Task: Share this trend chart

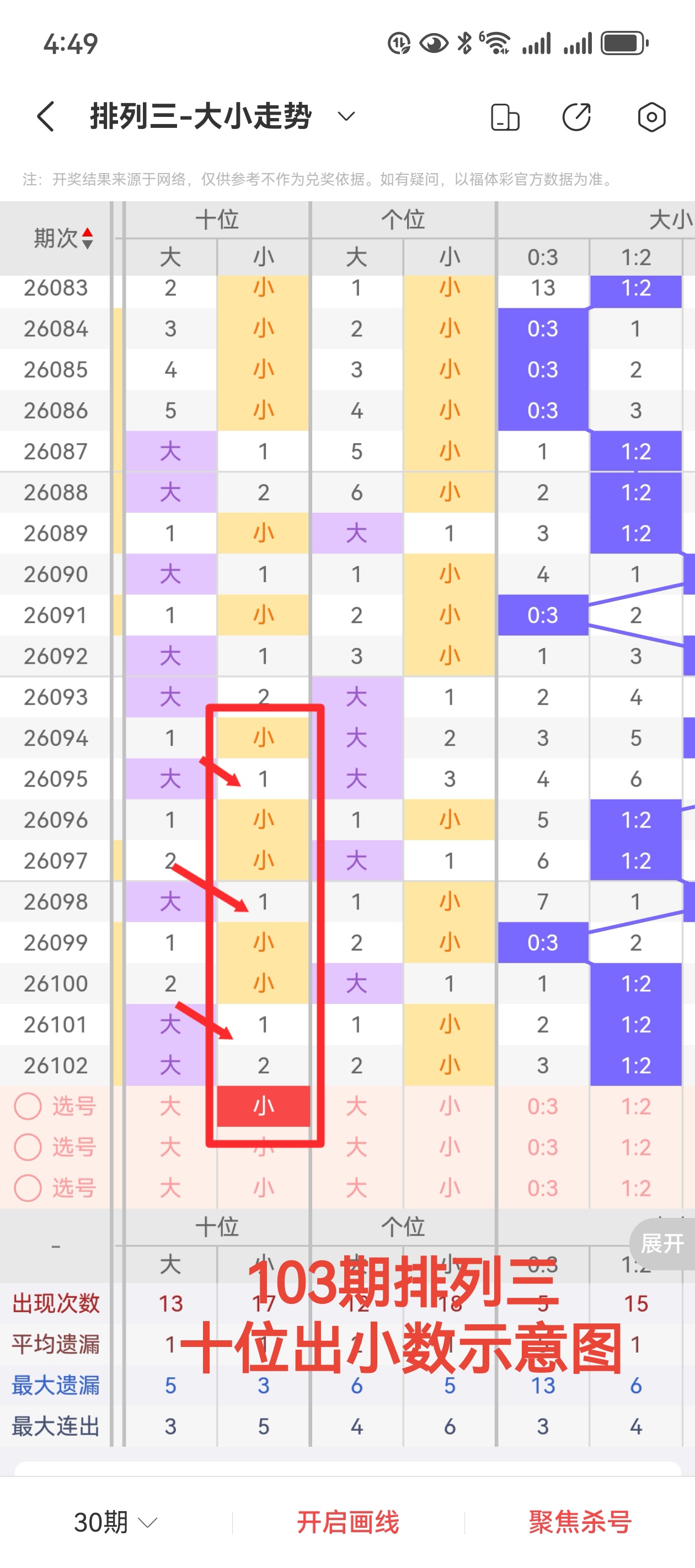Action: [x=576, y=117]
